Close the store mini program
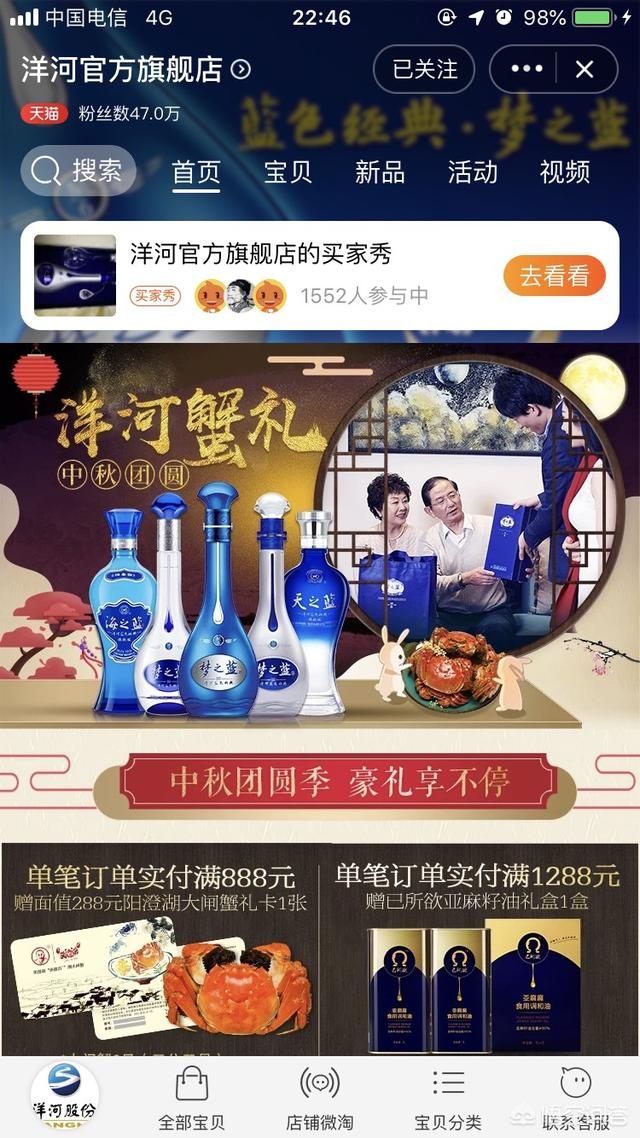The image size is (640, 1138). 585,69
